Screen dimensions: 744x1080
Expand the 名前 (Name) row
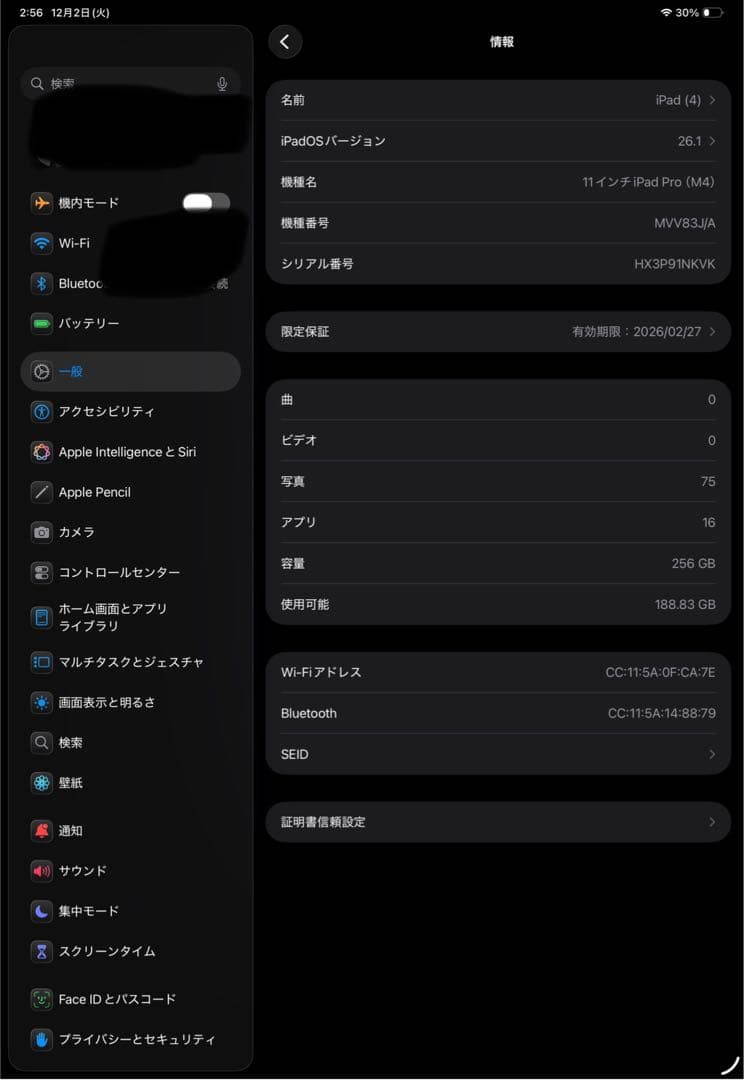point(497,100)
